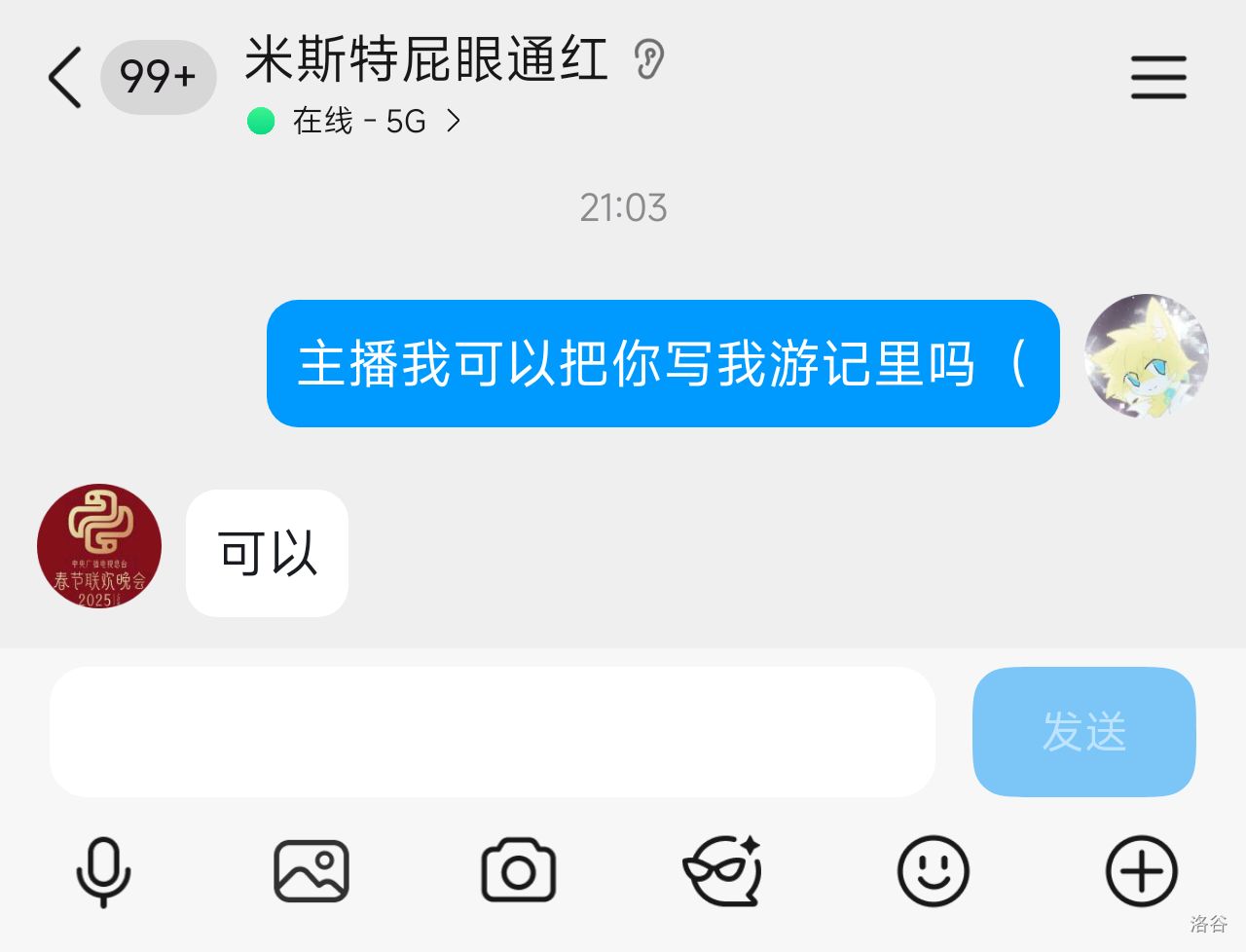Open the emoji panel
1246x952 pixels.
(x=933, y=871)
